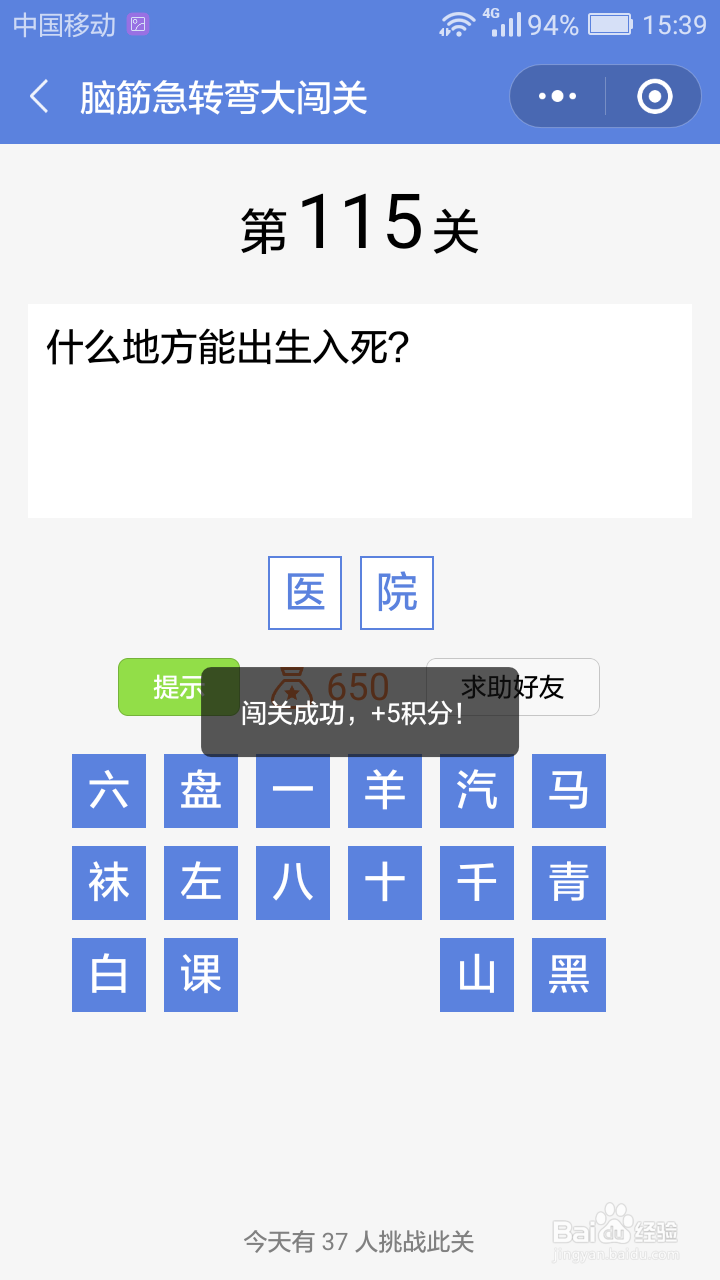Tap the character tile 白

click(109, 974)
